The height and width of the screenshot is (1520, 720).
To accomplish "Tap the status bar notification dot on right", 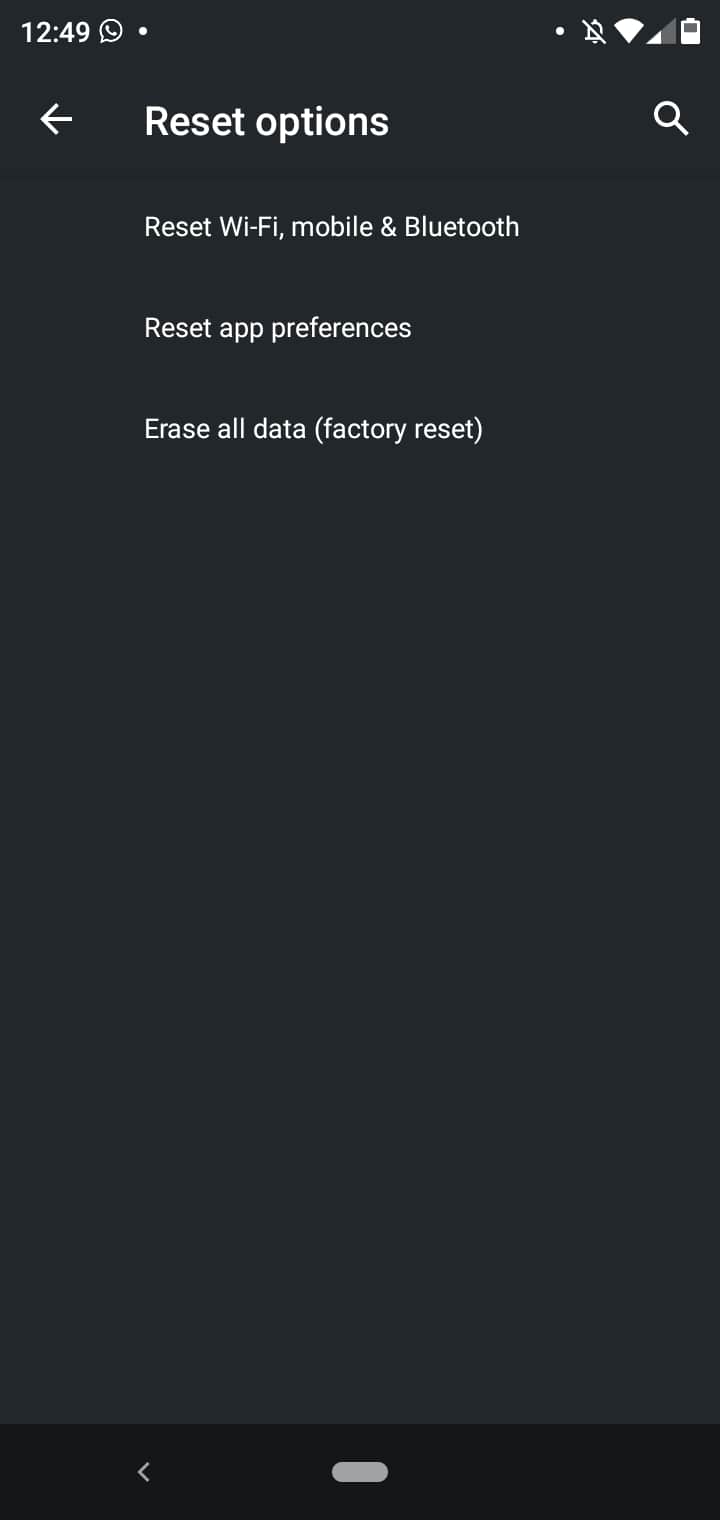I will pyautogui.click(x=560, y=31).
